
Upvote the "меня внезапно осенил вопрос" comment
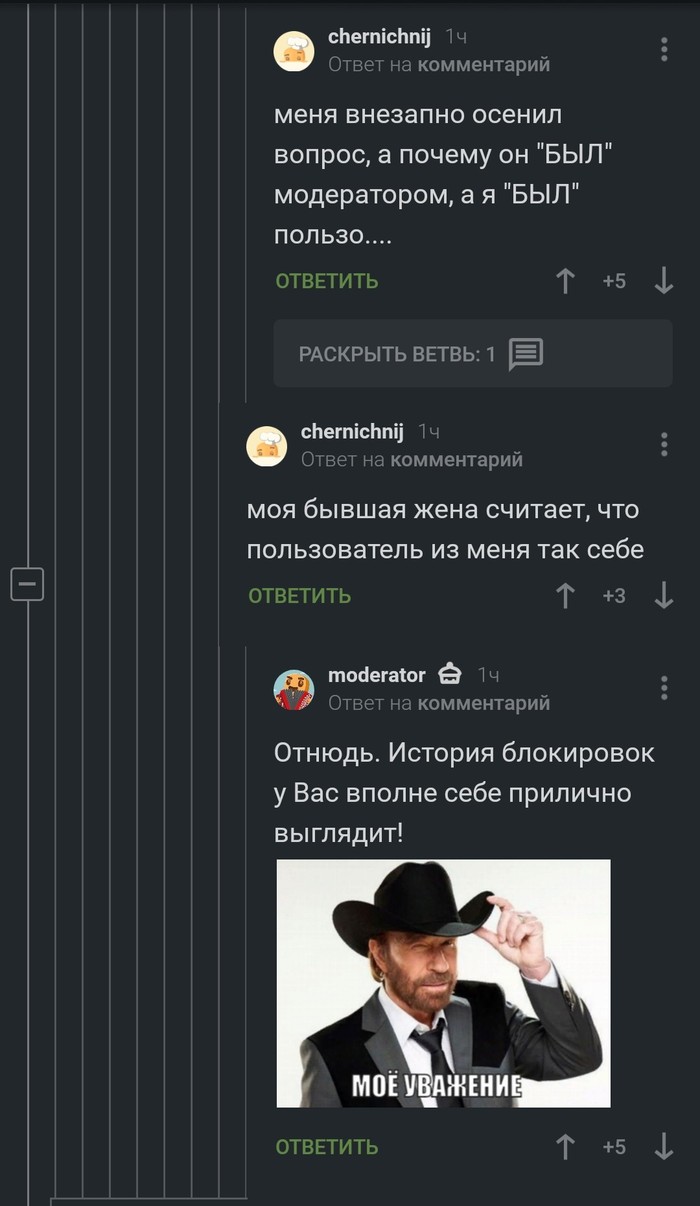pyautogui.click(x=565, y=281)
